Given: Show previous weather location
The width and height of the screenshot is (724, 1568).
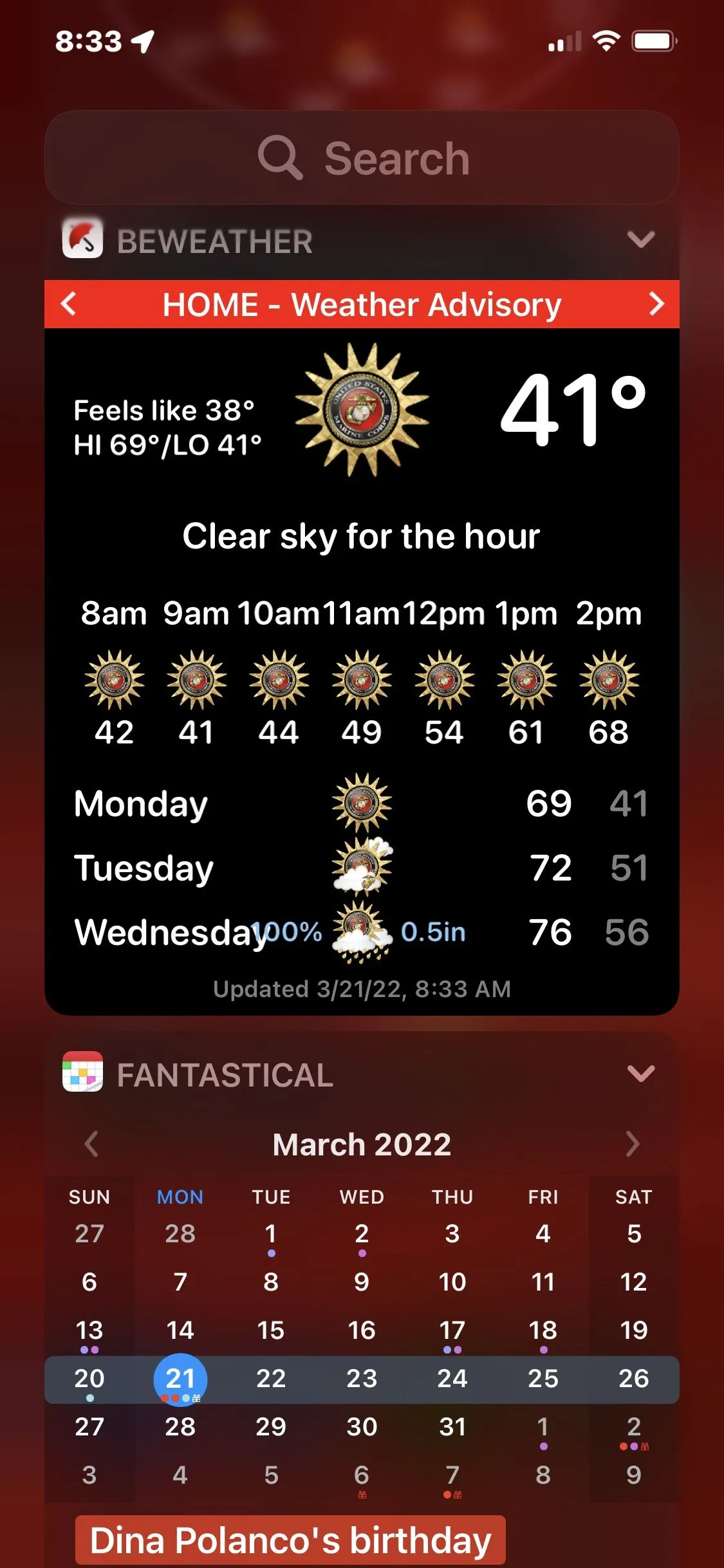Looking at the screenshot, I should [x=69, y=304].
